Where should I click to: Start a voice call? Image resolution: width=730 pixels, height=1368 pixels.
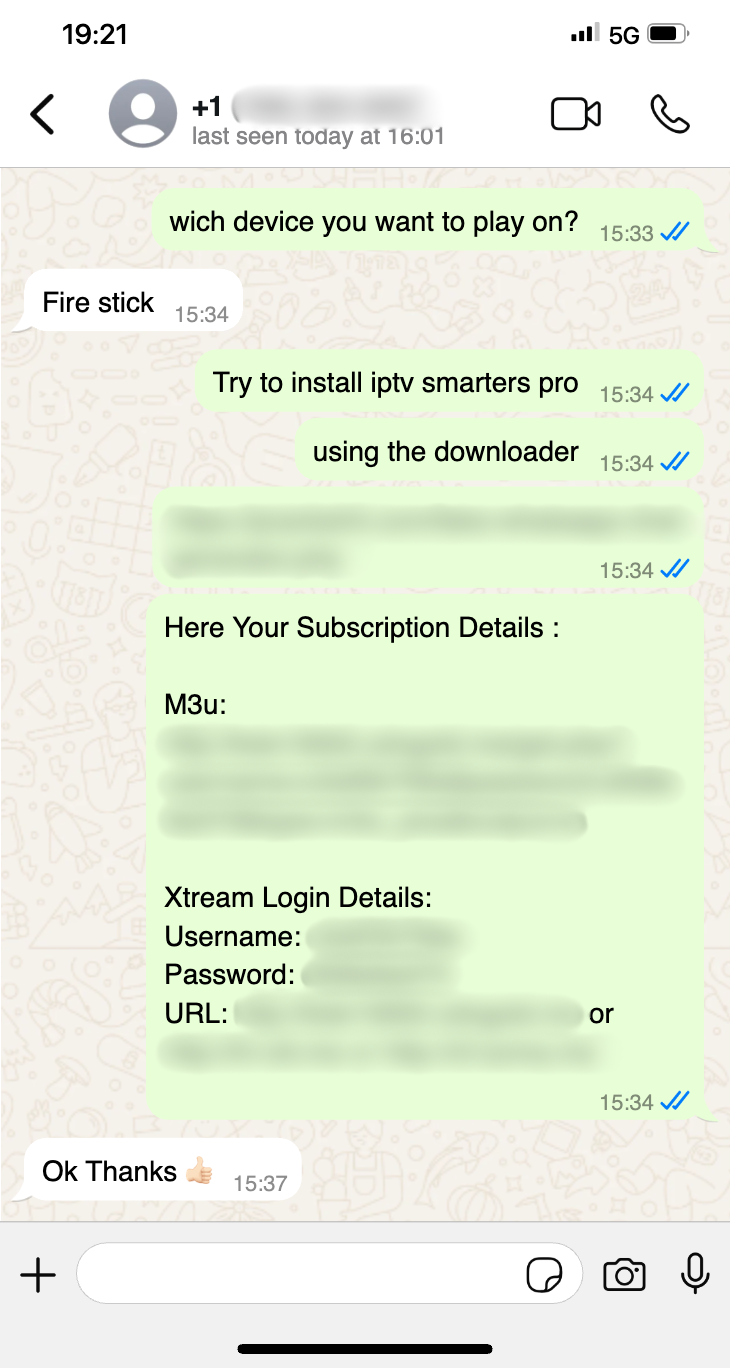point(669,114)
